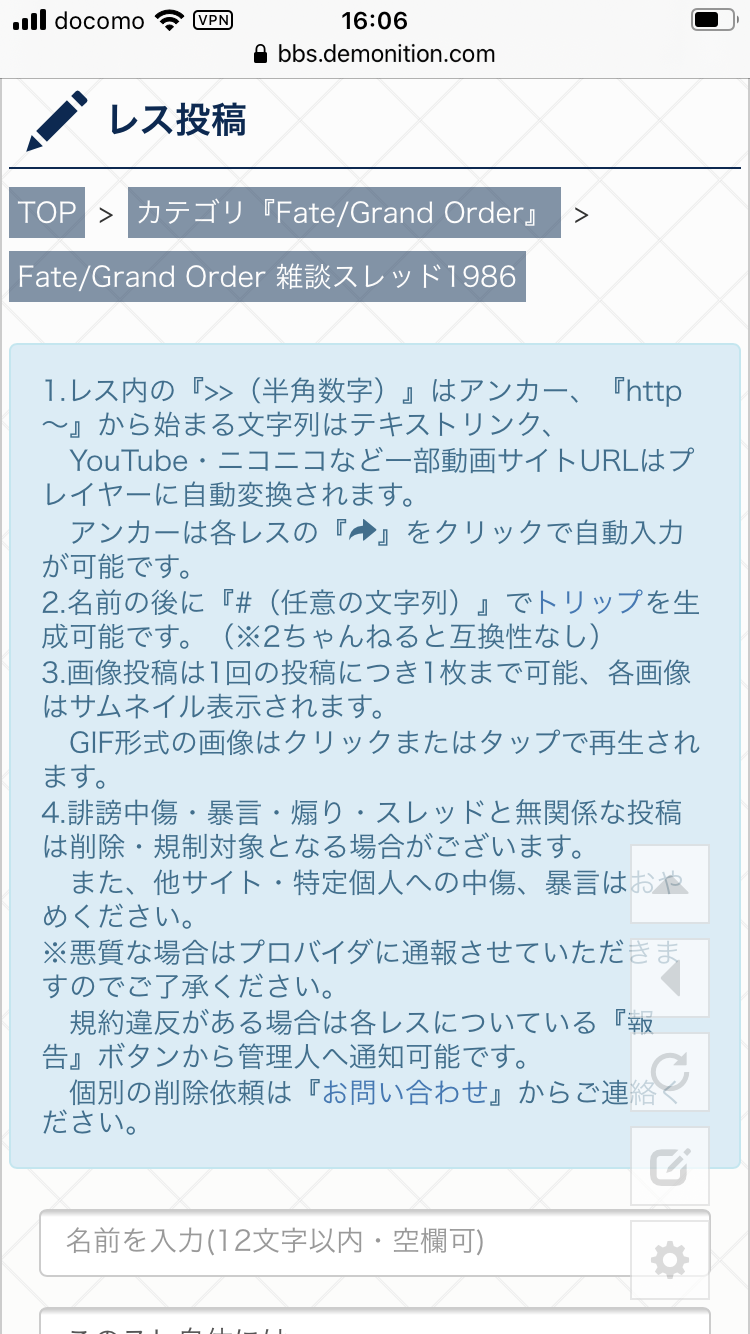Image resolution: width=750 pixels, height=1334 pixels.
Task: Open the floating compose post icon
Action: tap(670, 1166)
